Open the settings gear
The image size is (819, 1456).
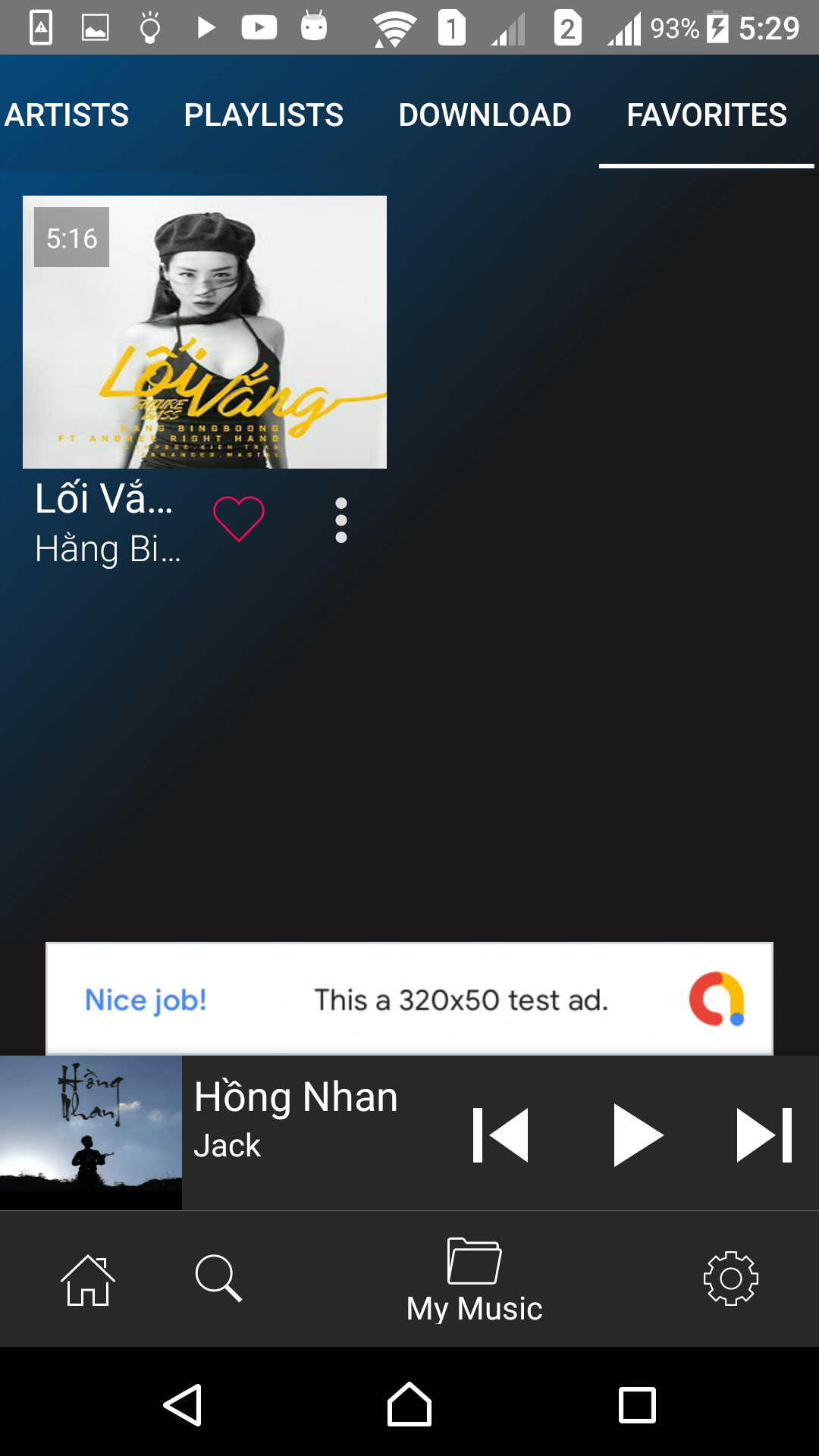(730, 1279)
